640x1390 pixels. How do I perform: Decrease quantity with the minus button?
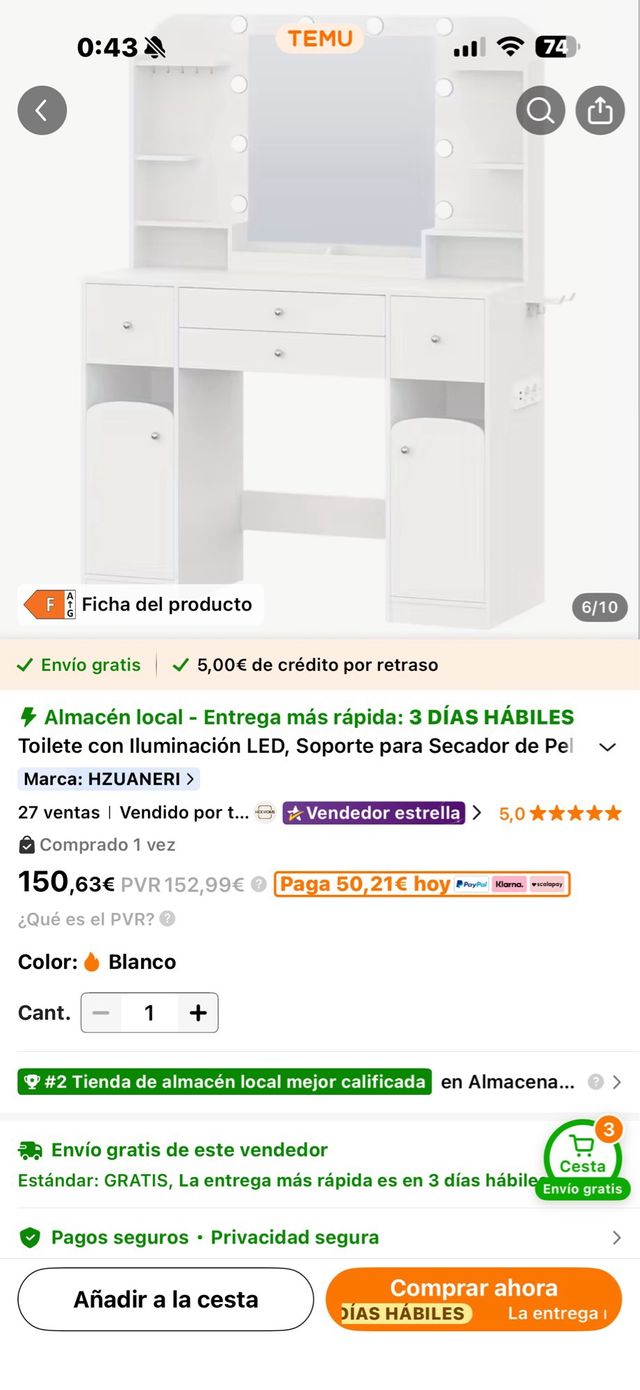tap(101, 1013)
